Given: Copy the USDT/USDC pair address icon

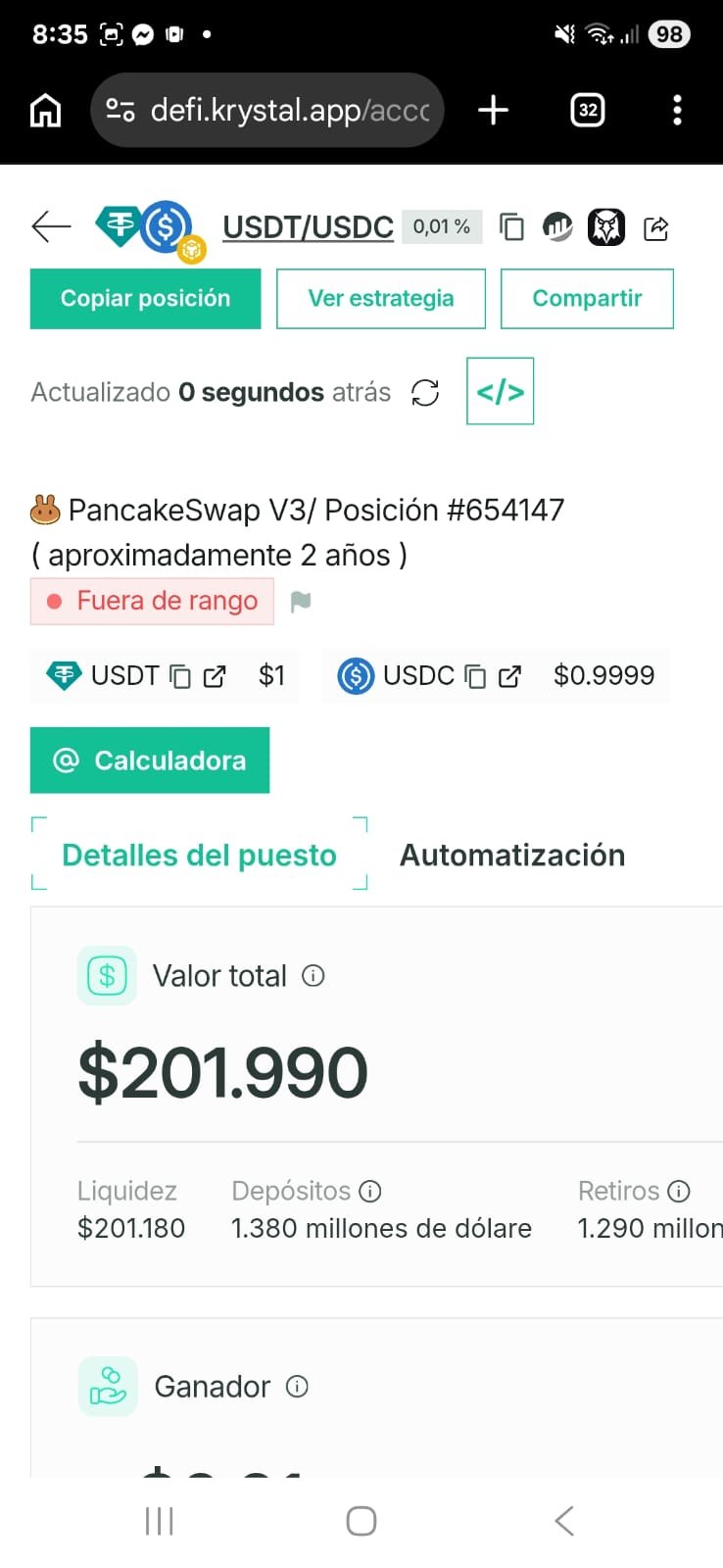Looking at the screenshot, I should coord(511,226).
